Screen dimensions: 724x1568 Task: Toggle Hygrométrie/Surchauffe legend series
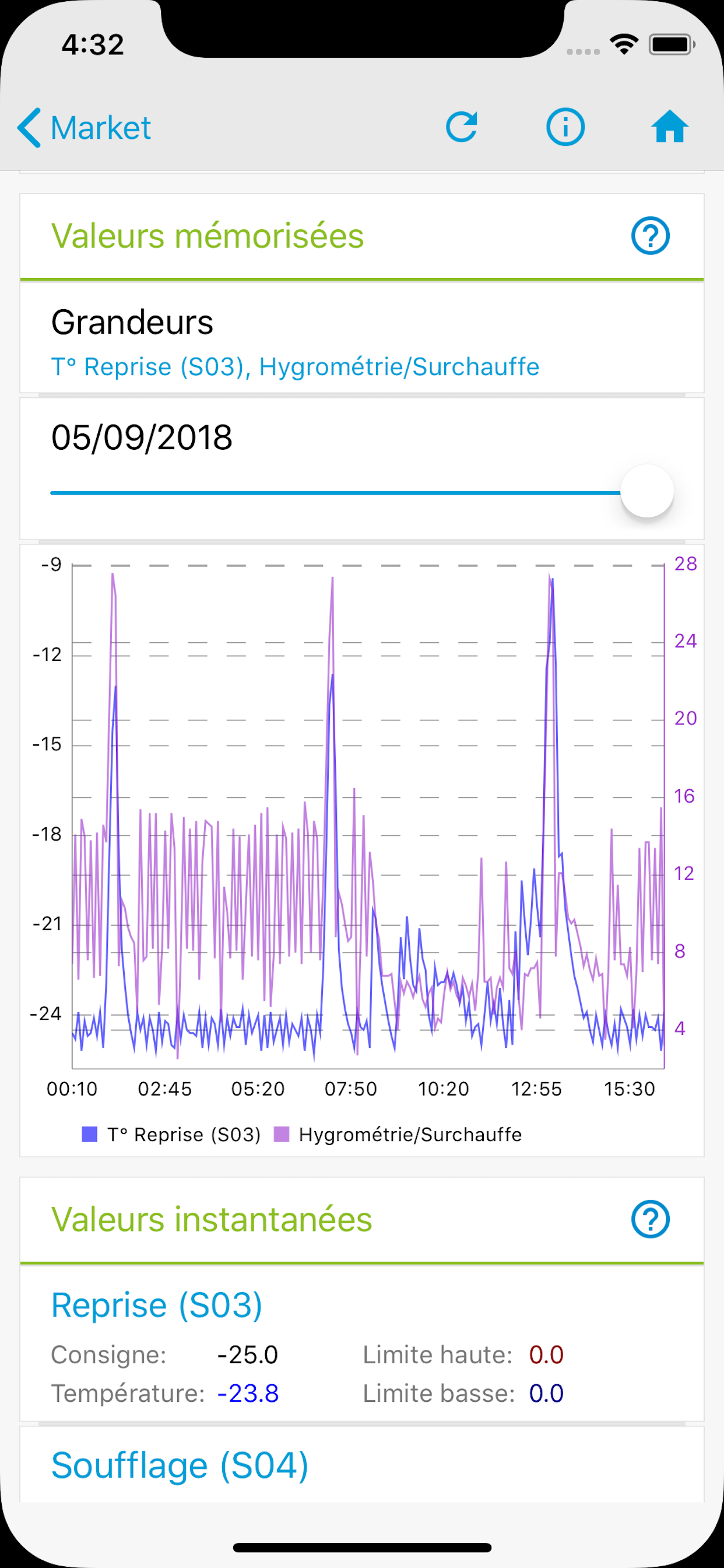click(x=398, y=1135)
